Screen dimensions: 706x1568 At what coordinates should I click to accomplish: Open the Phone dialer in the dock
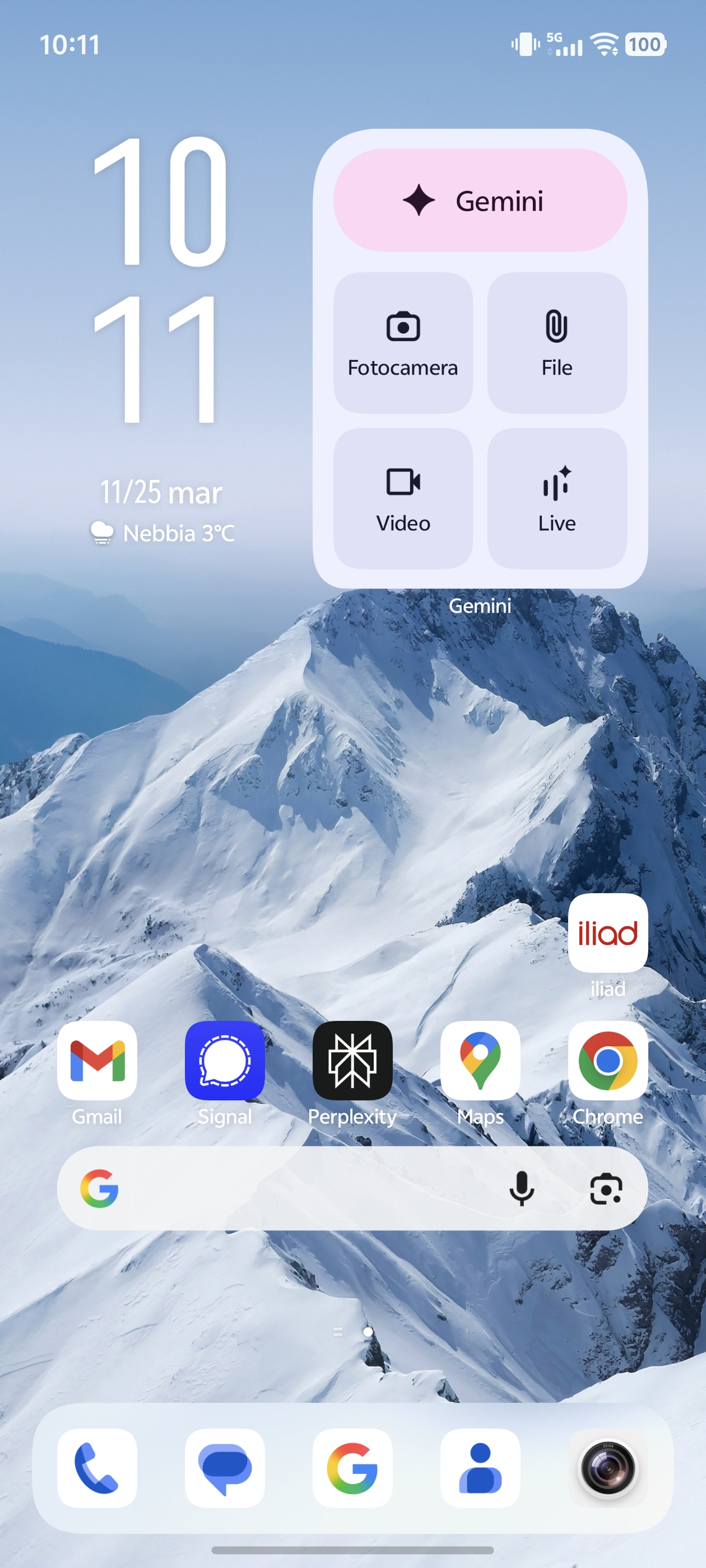tap(97, 1468)
